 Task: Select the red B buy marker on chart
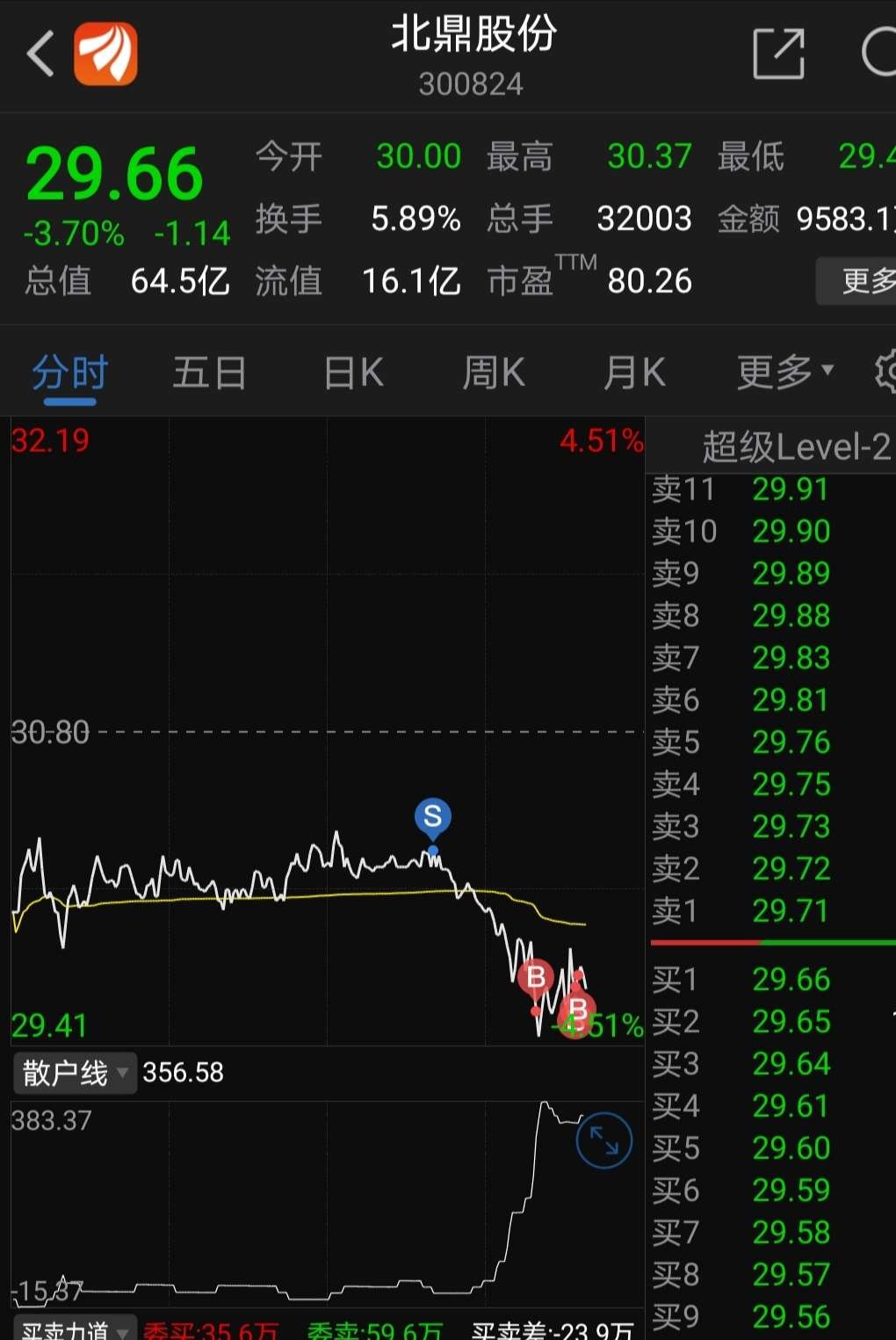tap(536, 975)
